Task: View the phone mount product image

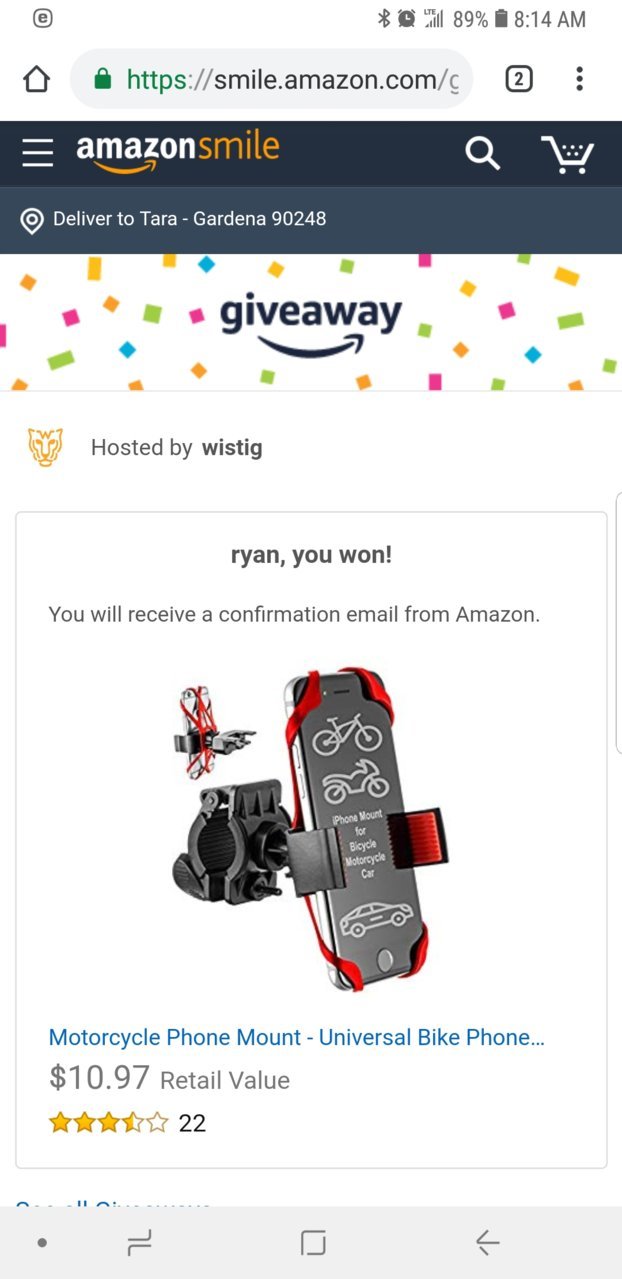Action: point(310,828)
